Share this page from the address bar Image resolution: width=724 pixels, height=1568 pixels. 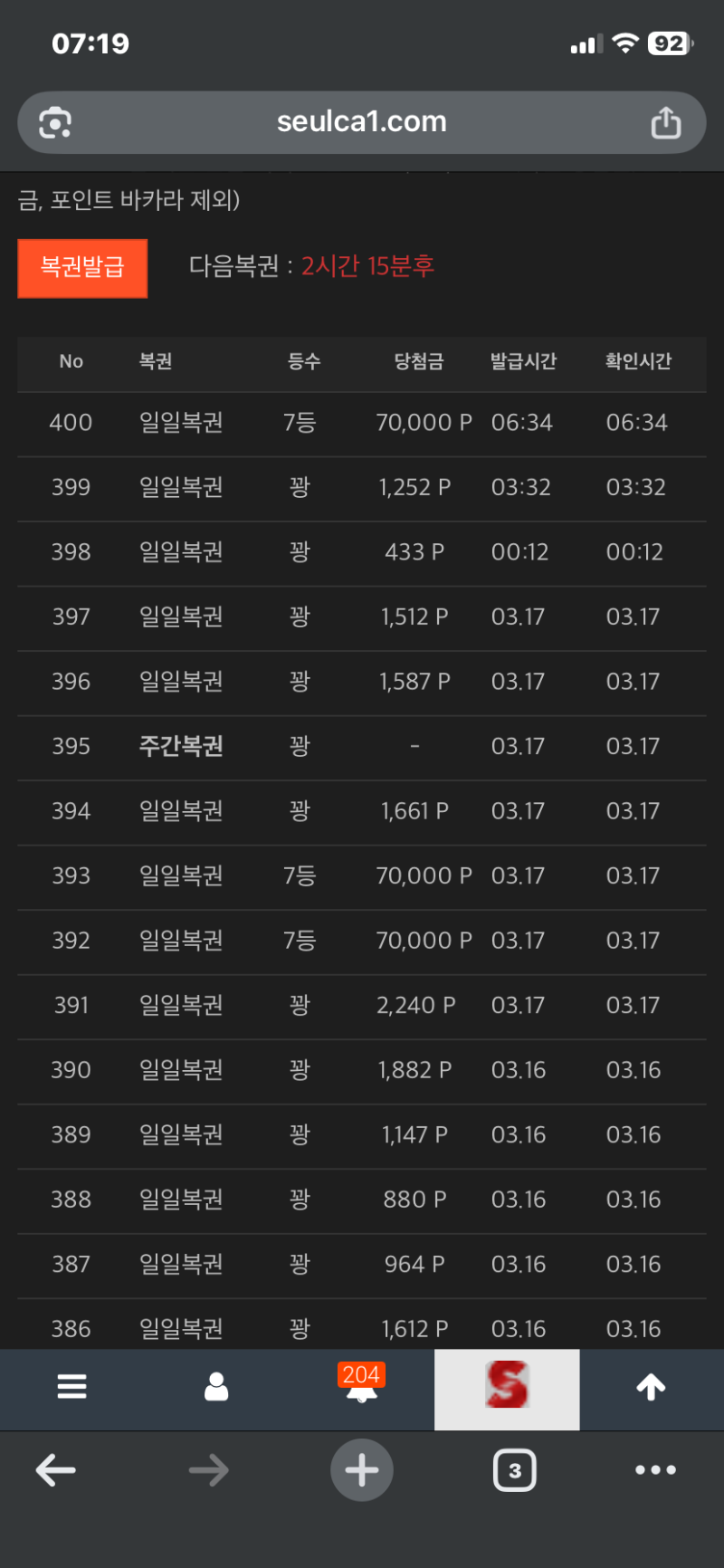(x=666, y=122)
